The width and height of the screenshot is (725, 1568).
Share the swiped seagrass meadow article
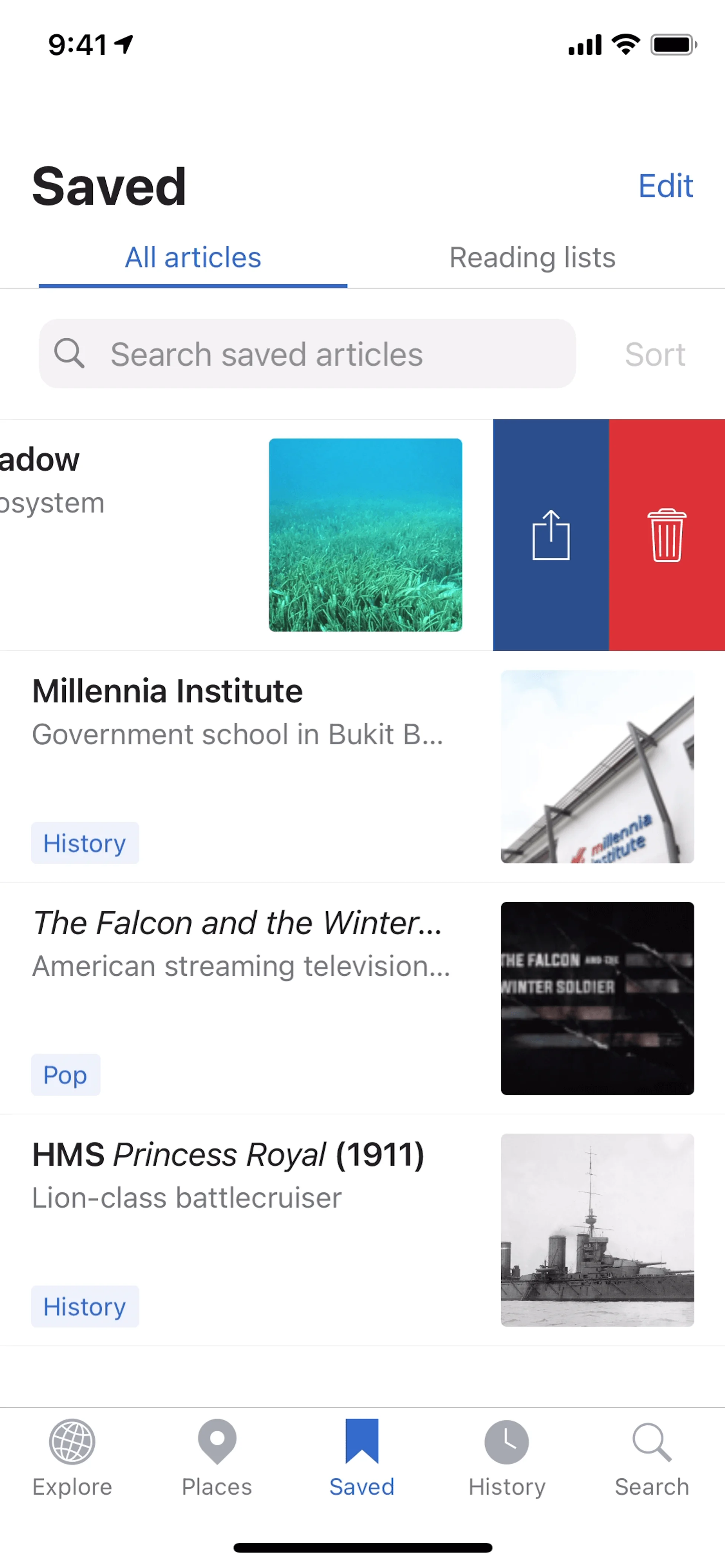coord(551,534)
